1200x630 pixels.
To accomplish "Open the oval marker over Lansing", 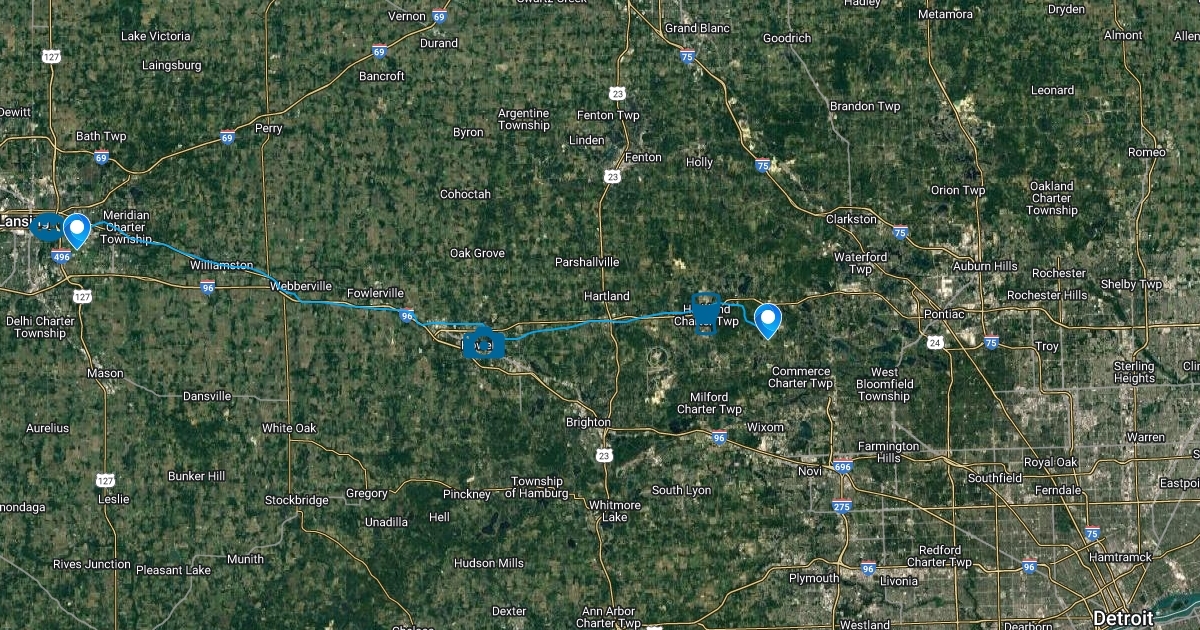I will [46, 228].
